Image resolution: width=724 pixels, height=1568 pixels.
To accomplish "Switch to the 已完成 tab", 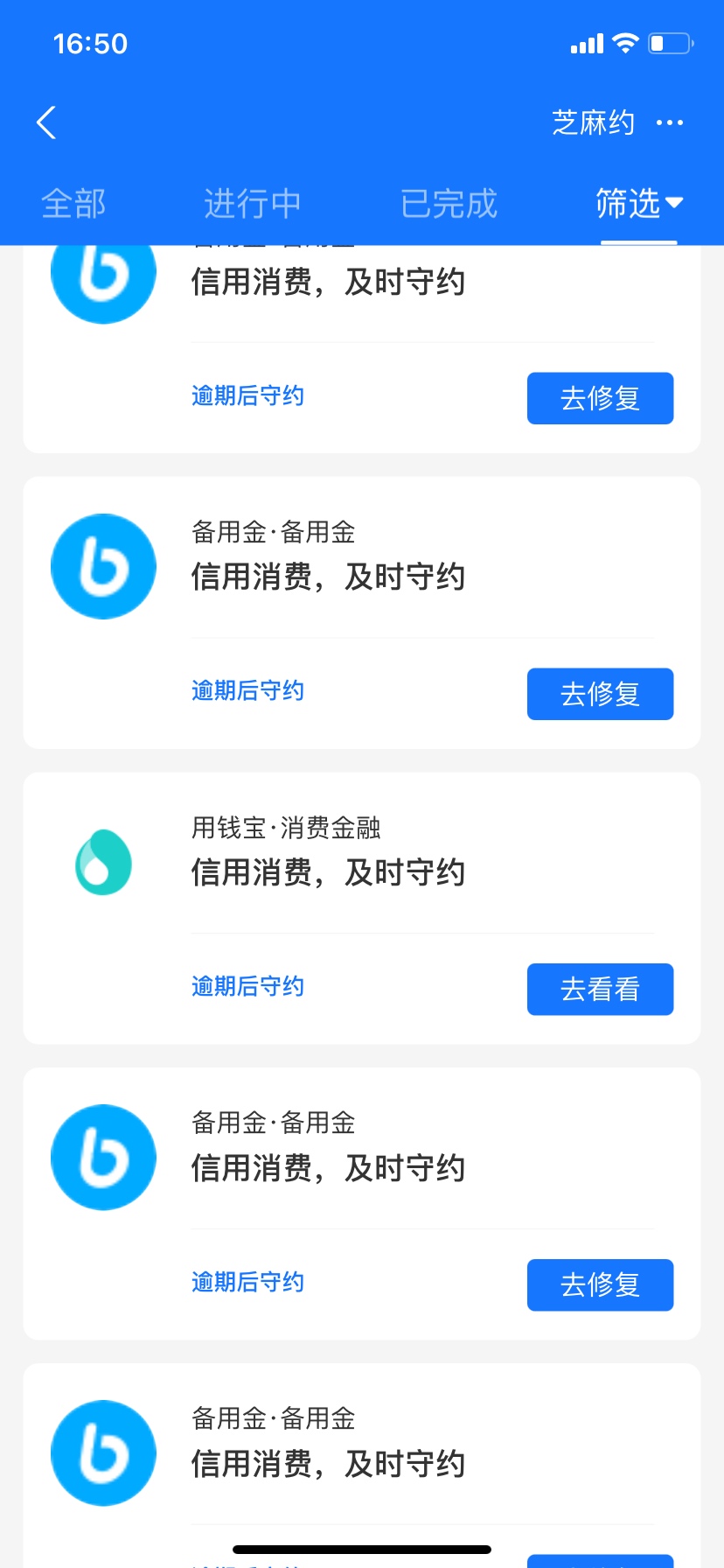I will (x=449, y=204).
